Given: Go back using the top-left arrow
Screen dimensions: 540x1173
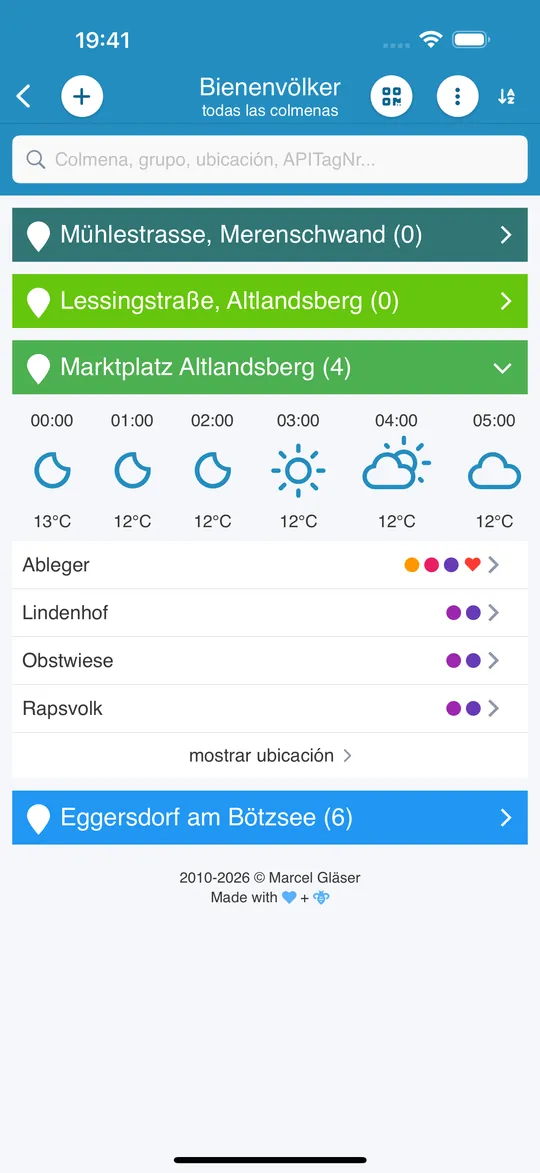Looking at the screenshot, I should click(x=24, y=97).
